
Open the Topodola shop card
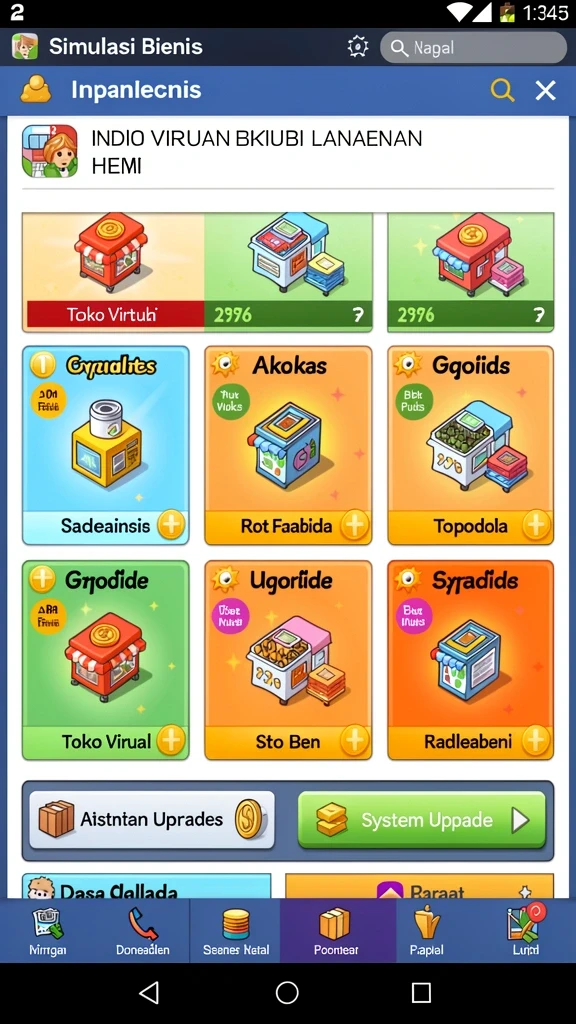(470, 445)
